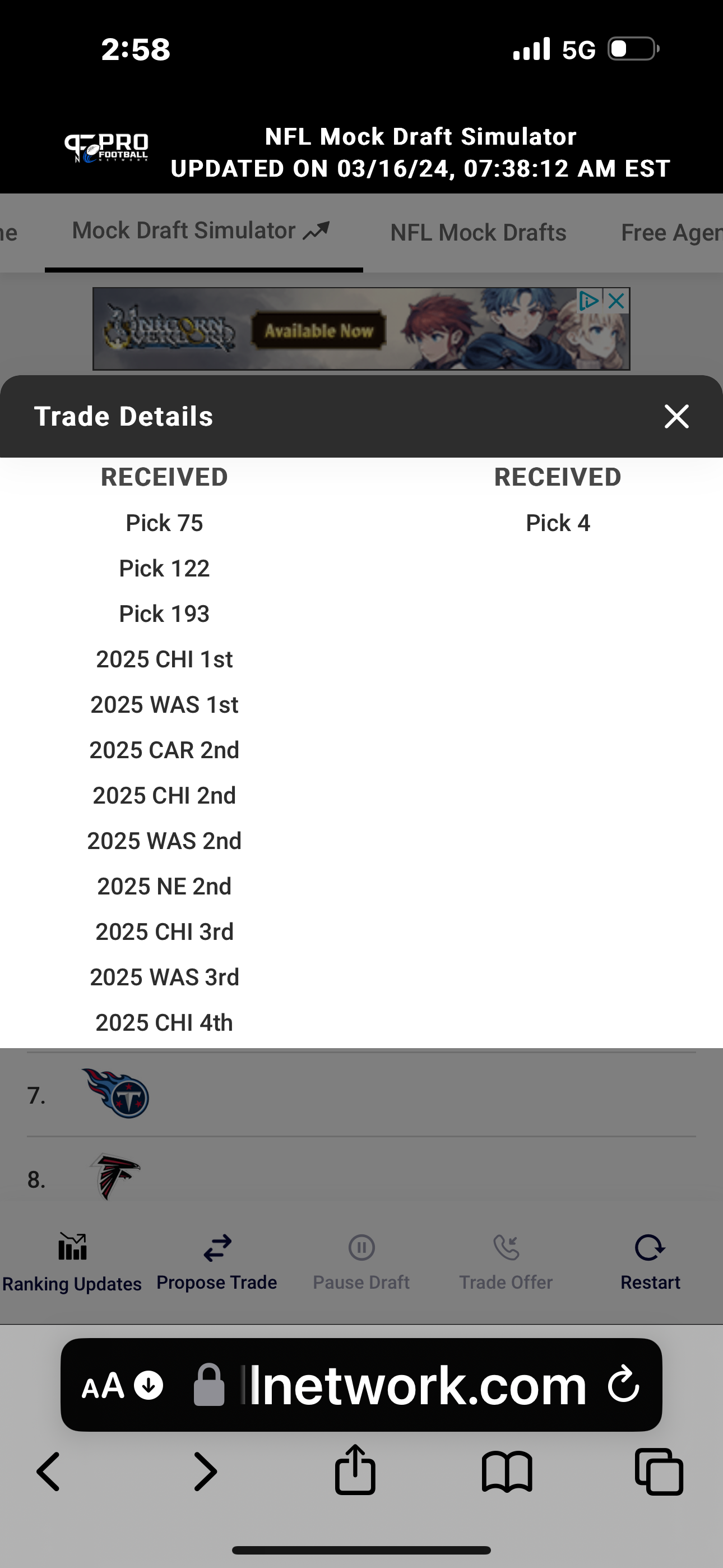
Task: Switch to the NFL Mock Drafts tab
Action: [478, 233]
